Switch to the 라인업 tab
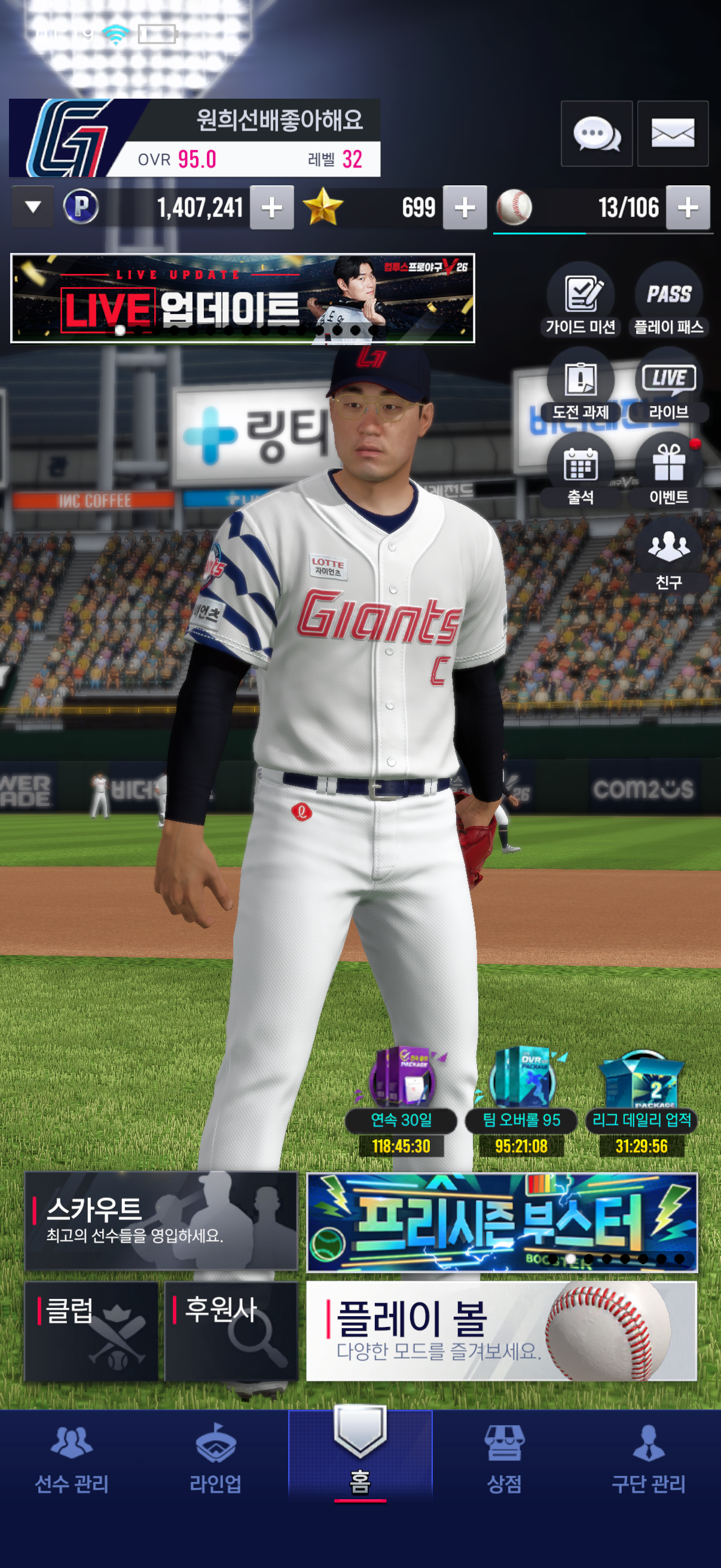This screenshot has width=721, height=1568. 215,1459
